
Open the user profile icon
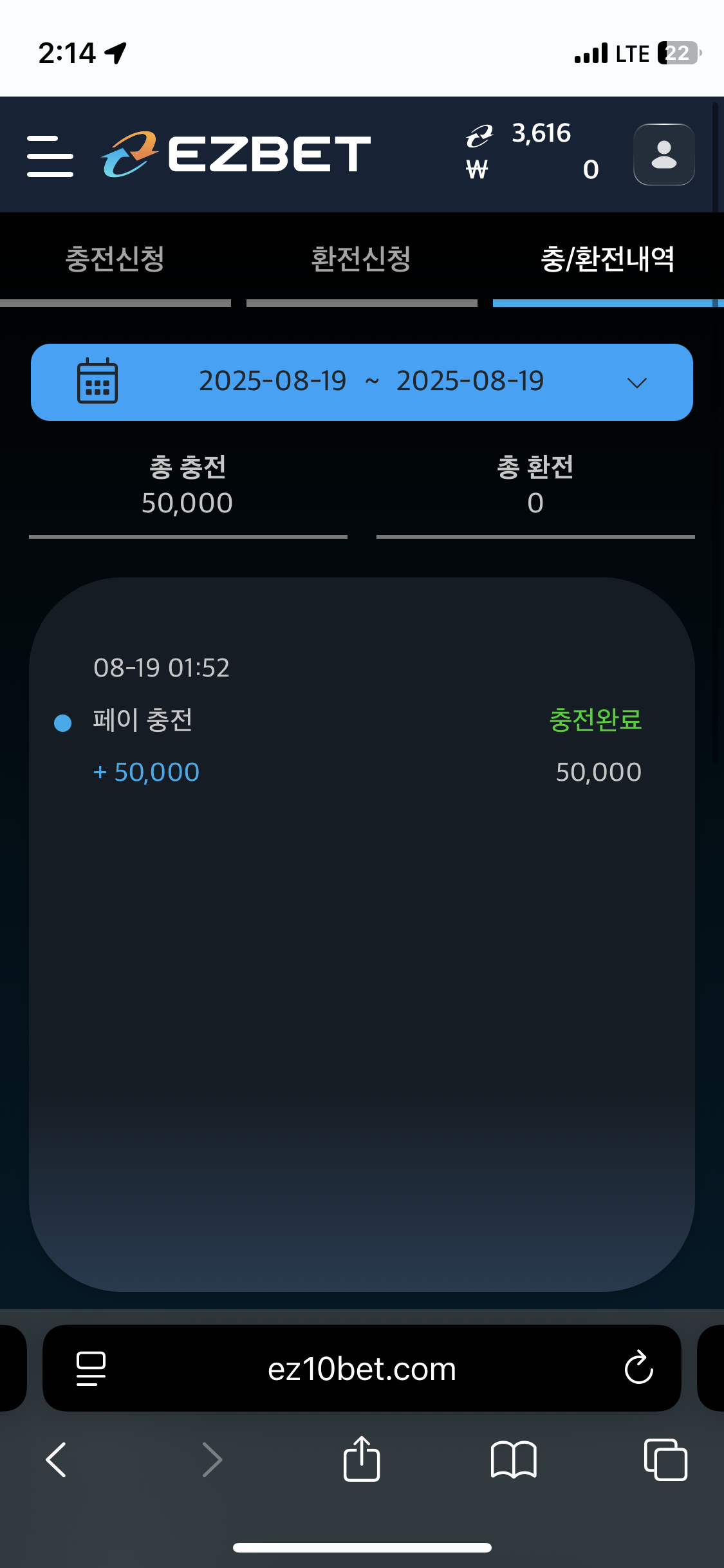(x=664, y=154)
